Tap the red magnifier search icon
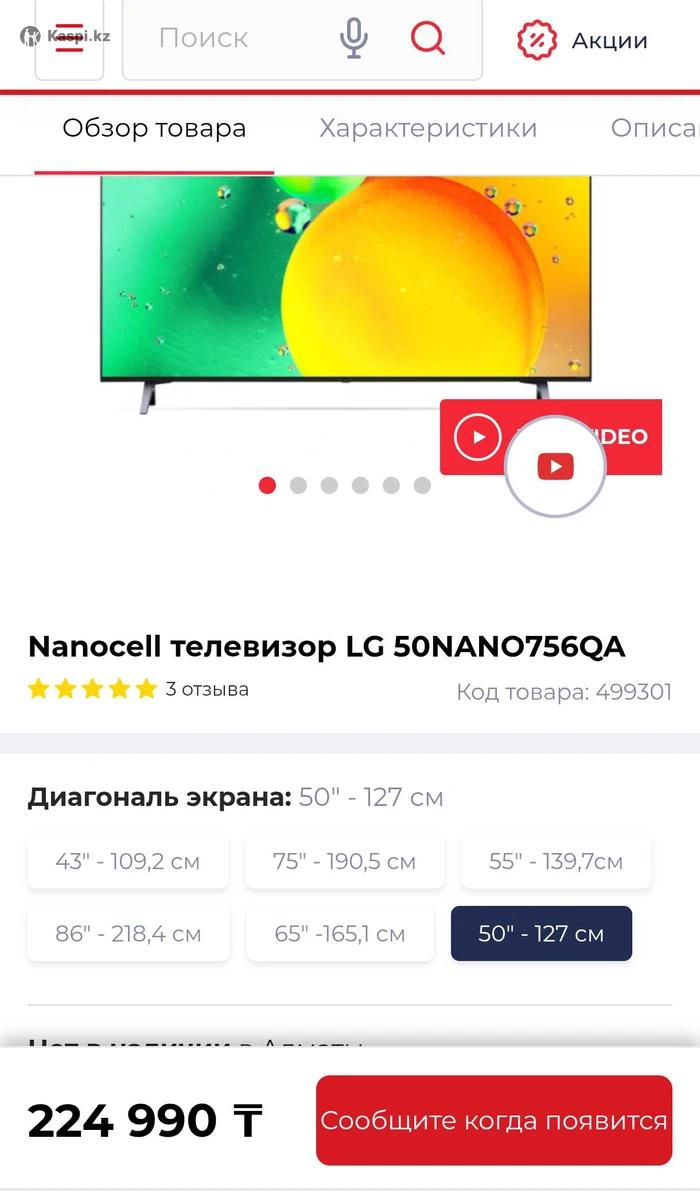This screenshot has width=700, height=1200. pos(428,39)
